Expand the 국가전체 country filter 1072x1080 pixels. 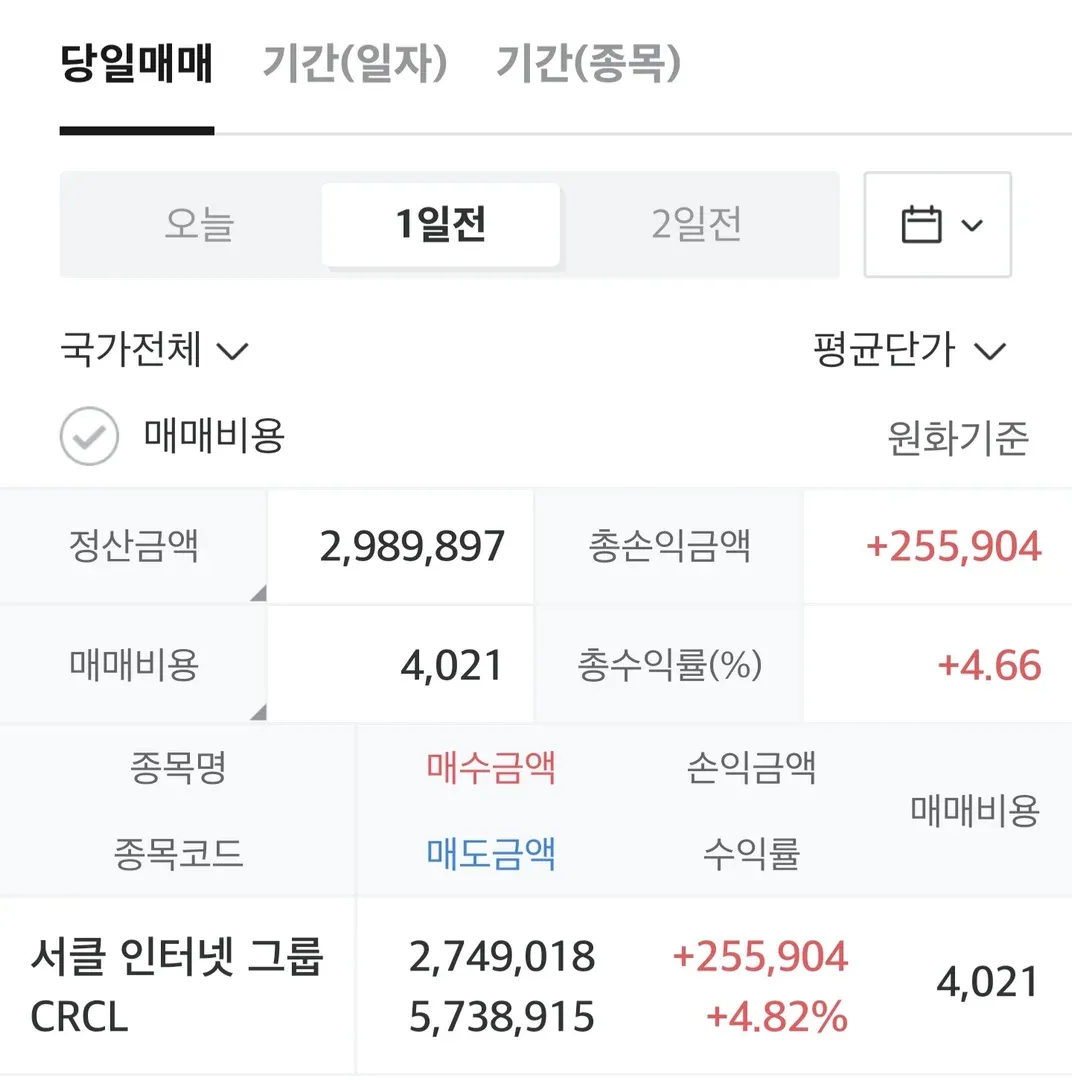(154, 351)
